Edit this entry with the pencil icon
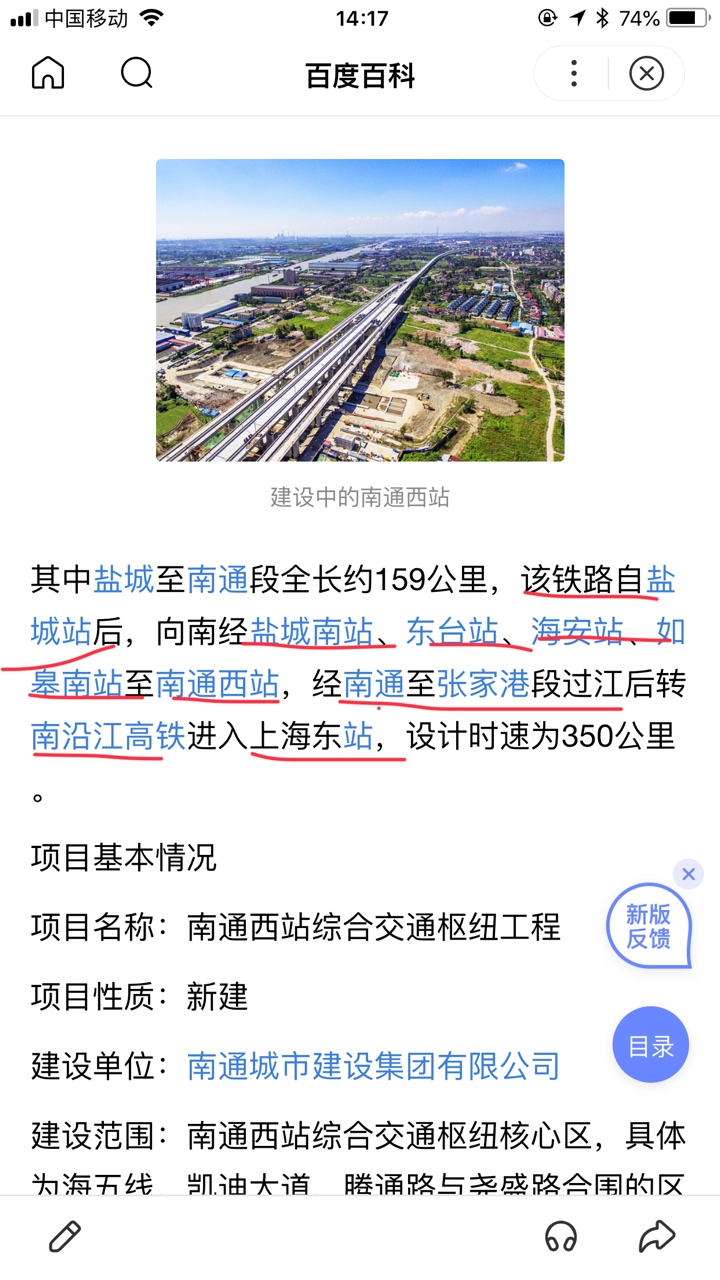 pyautogui.click(x=65, y=1237)
